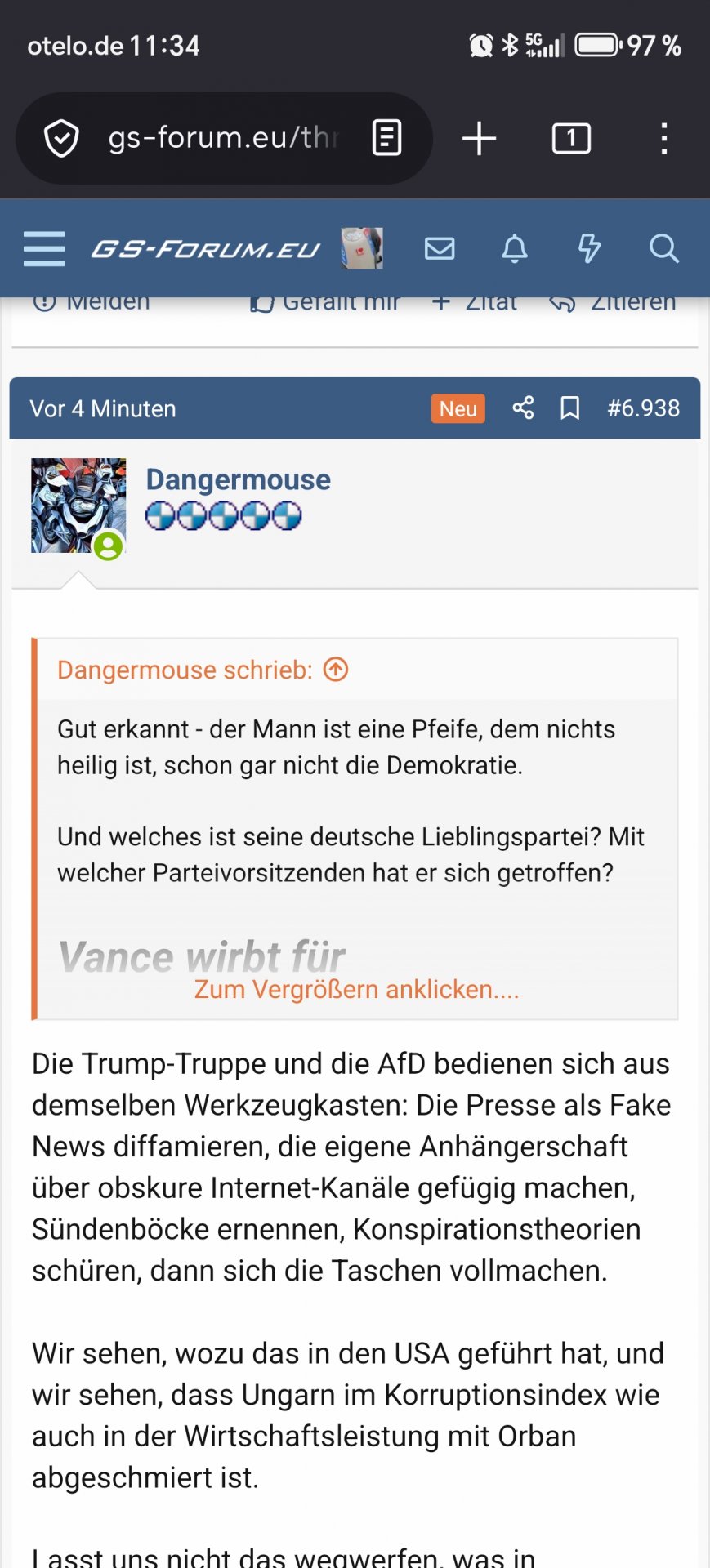Open the browser tab switcher

571,138
